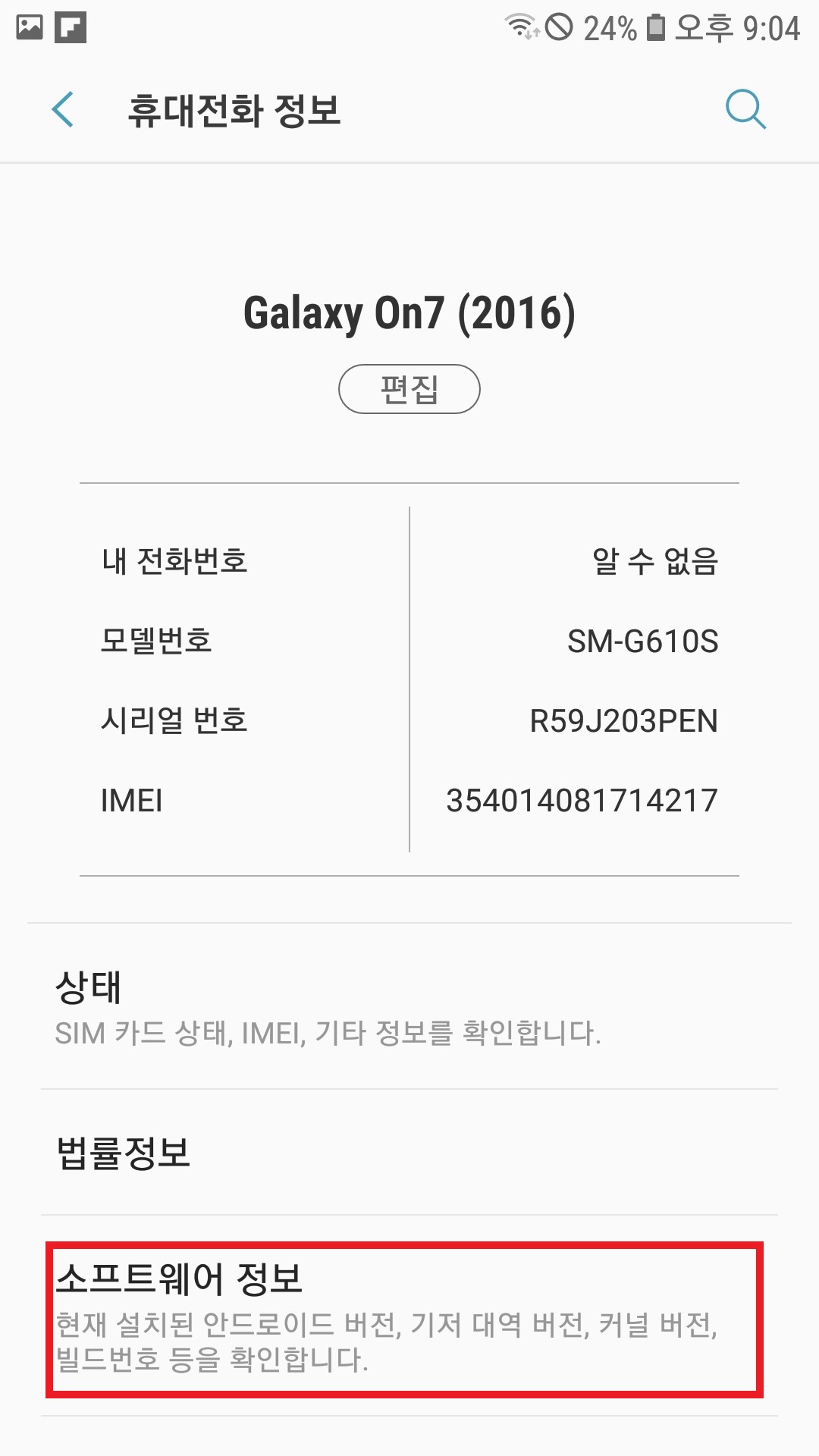Open 법률정보
Image resolution: width=819 pixels, height=1456 pixels.
pos(409,1153)
